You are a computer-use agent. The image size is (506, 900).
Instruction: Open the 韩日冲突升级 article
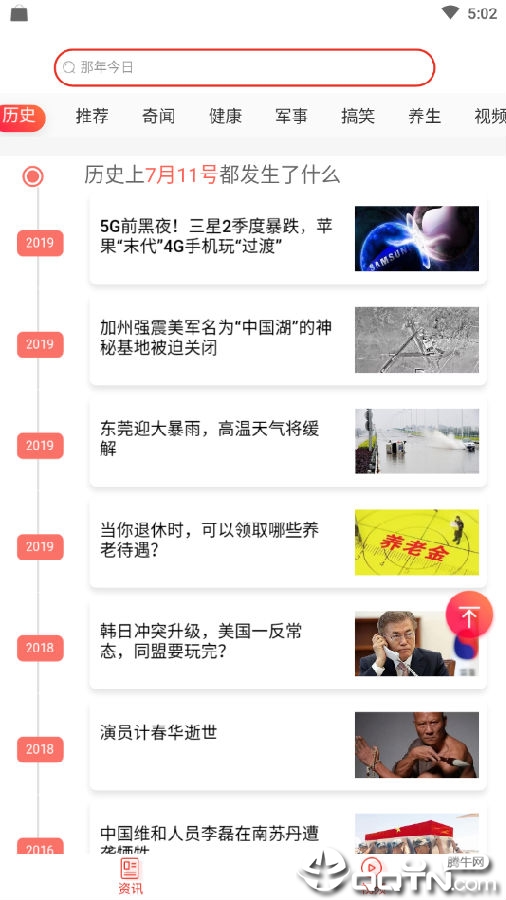click(288, 644)
